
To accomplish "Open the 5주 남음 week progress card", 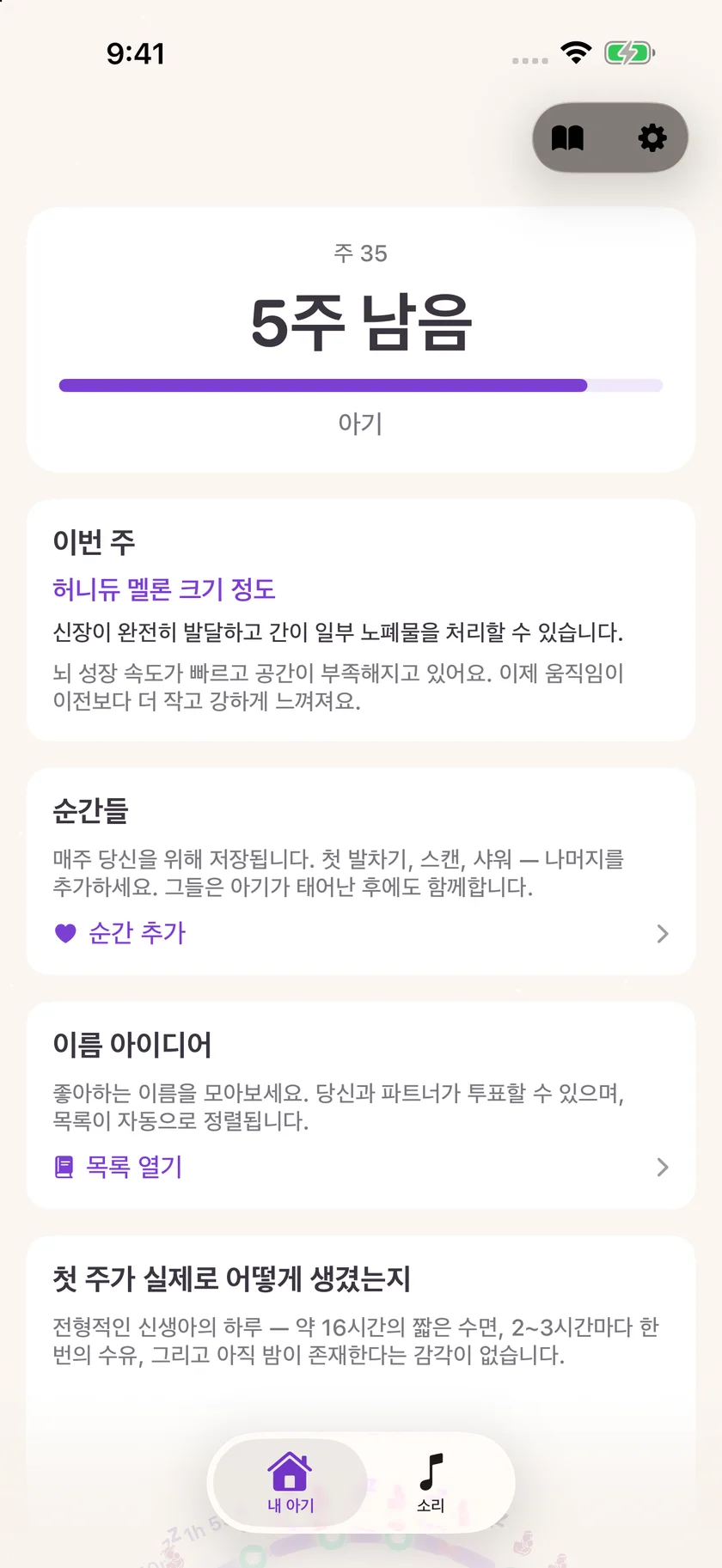I will pos(361,339).
